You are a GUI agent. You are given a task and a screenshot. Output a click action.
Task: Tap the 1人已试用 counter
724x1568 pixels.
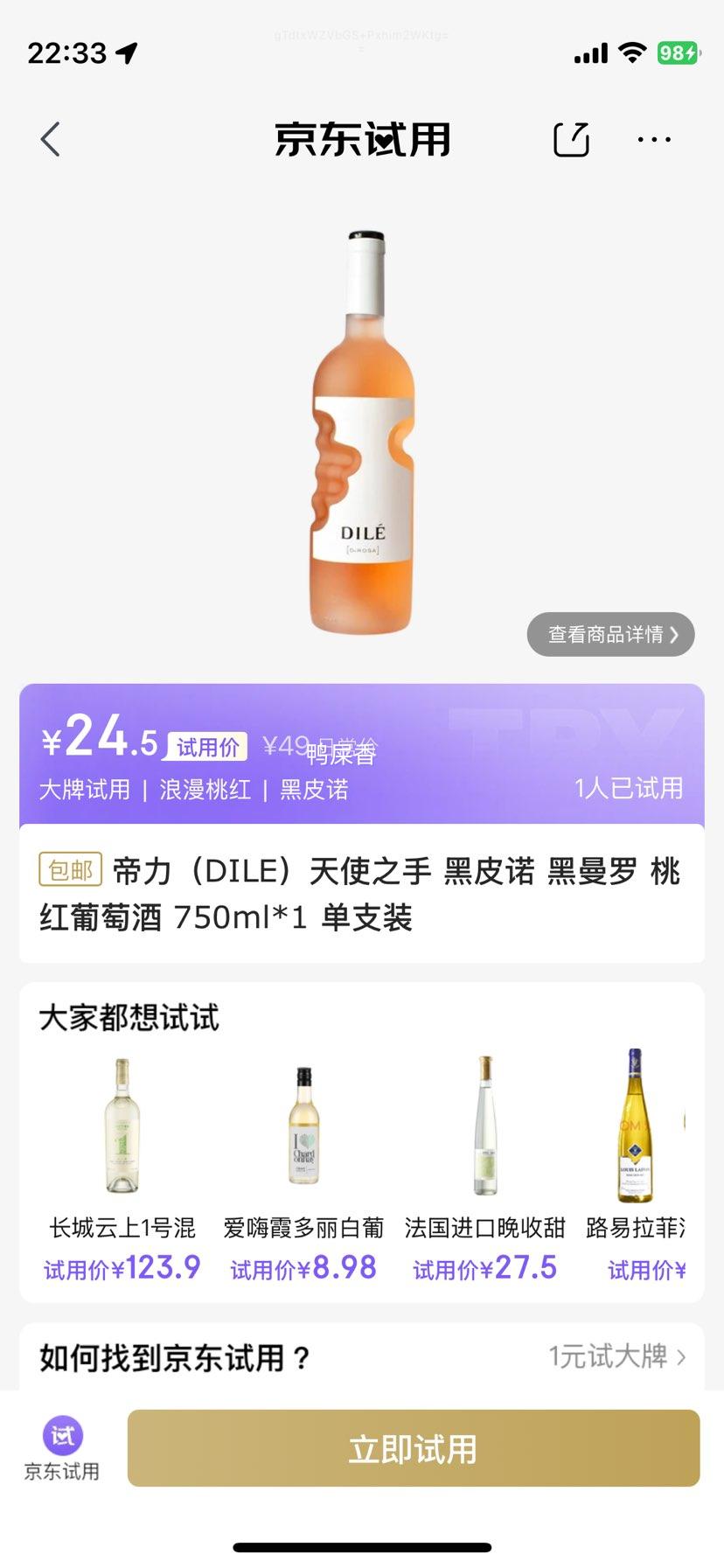click(630, 789)
